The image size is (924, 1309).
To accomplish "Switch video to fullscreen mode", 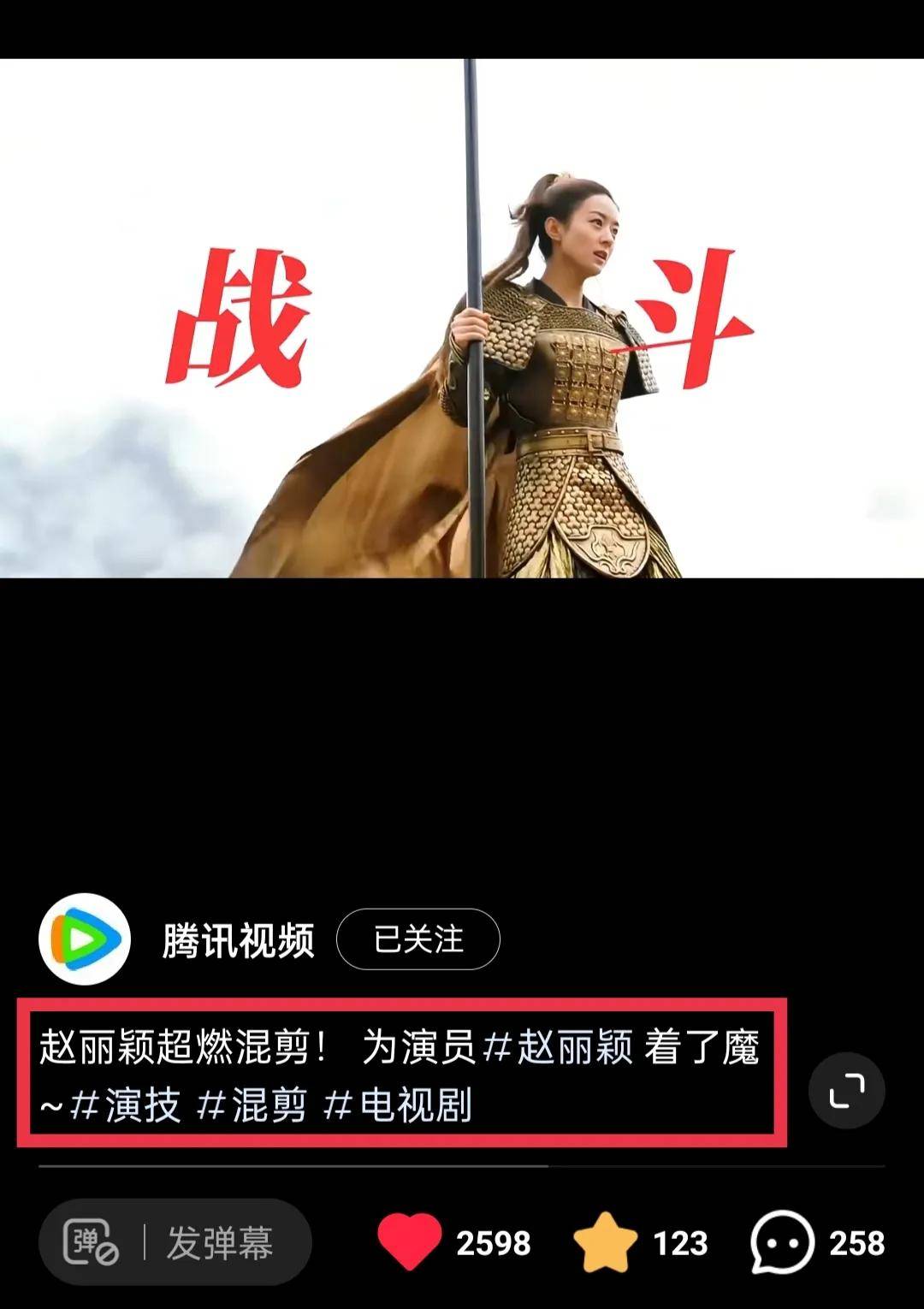I will click(846, 1091).
